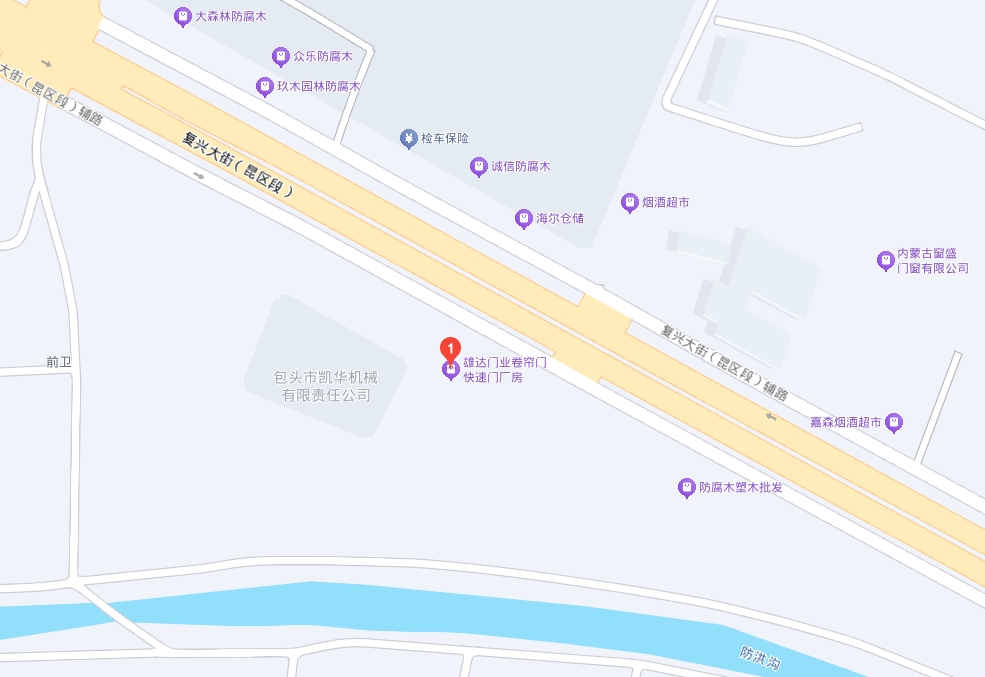Tap the 众乐防腐木 shop marker
This screenshot has height=677, width=985.
(x=280, y=56)
